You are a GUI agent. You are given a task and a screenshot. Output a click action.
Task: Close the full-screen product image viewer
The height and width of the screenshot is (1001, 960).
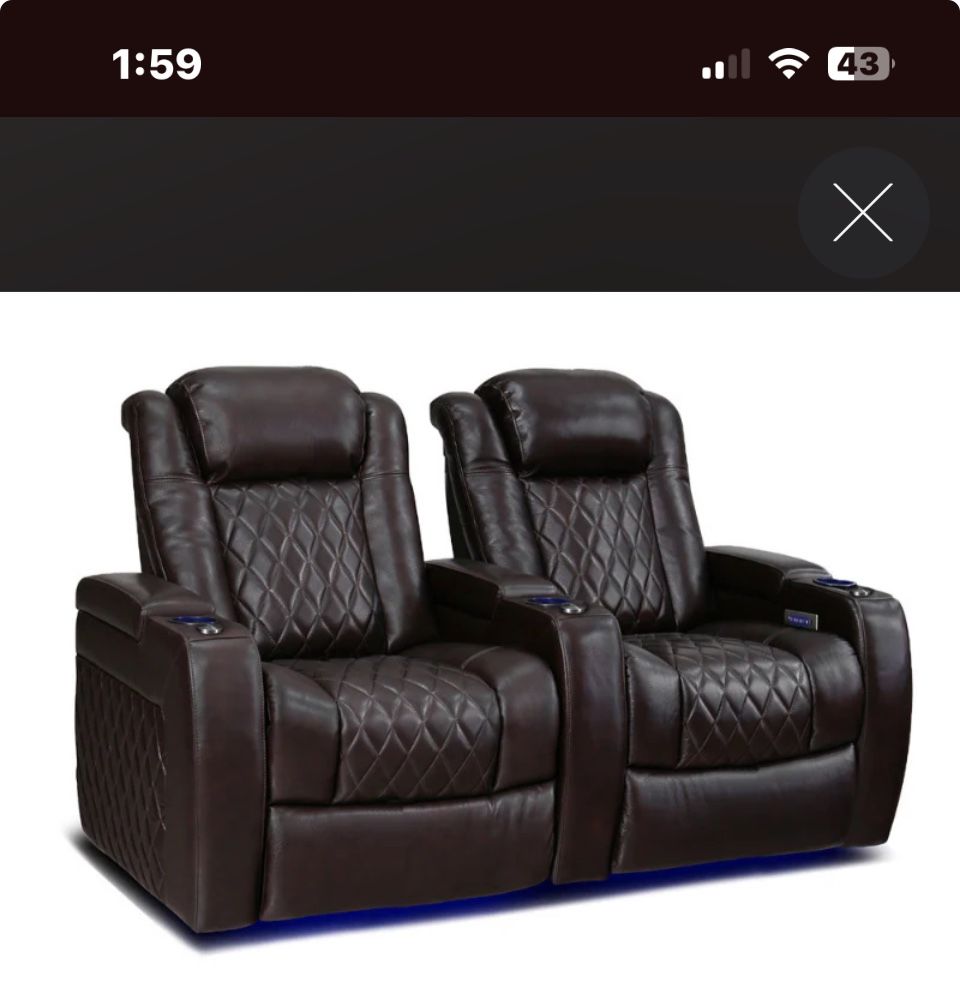click(863, 212)
